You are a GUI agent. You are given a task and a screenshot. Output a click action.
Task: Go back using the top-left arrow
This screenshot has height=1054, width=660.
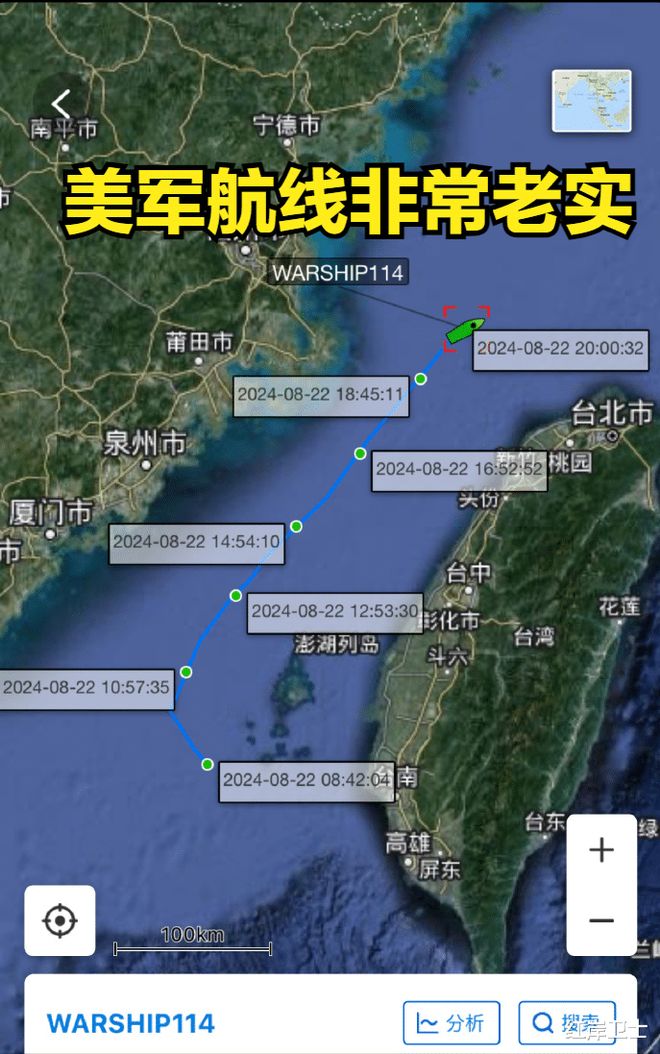click(x=62, y=103)
